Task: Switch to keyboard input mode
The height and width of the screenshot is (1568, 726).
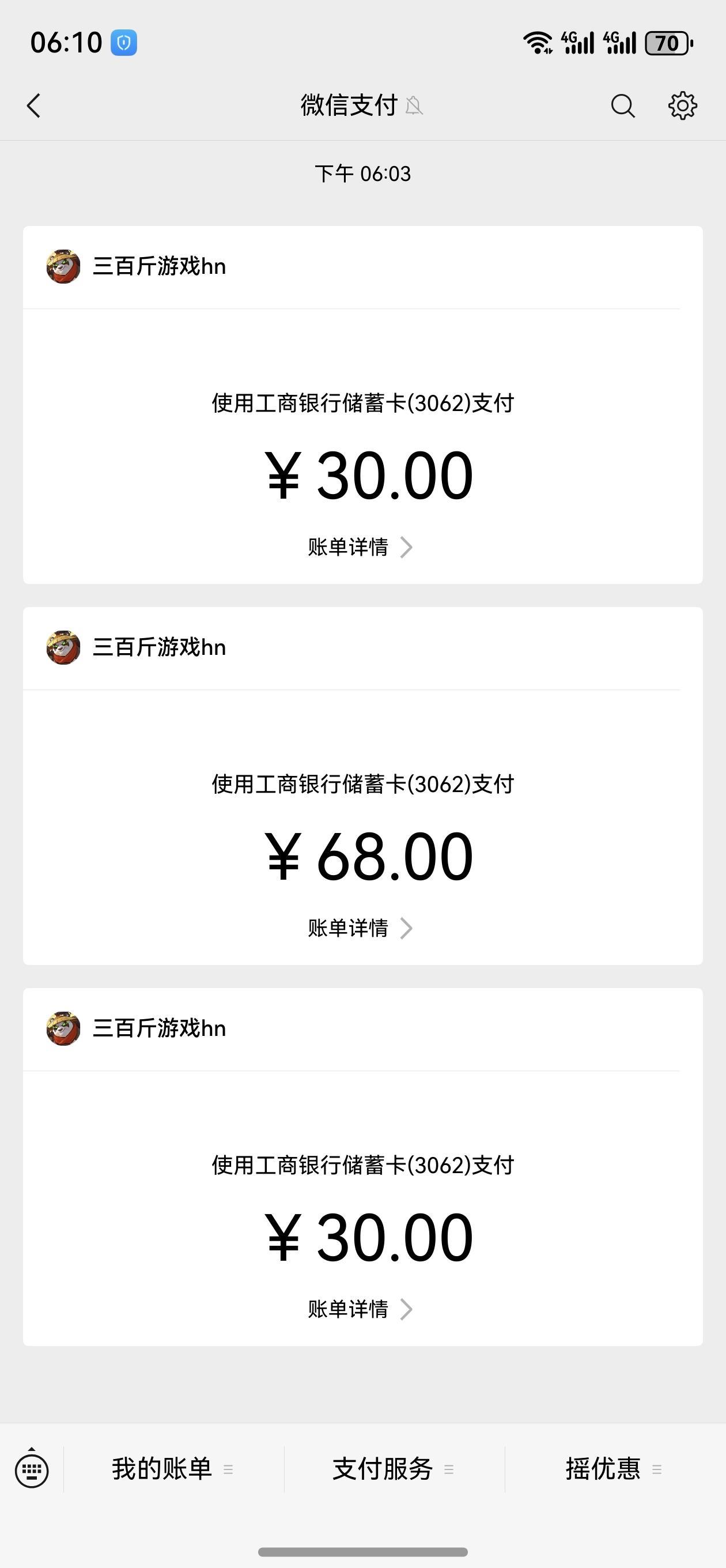Action: click(32, 1470)
